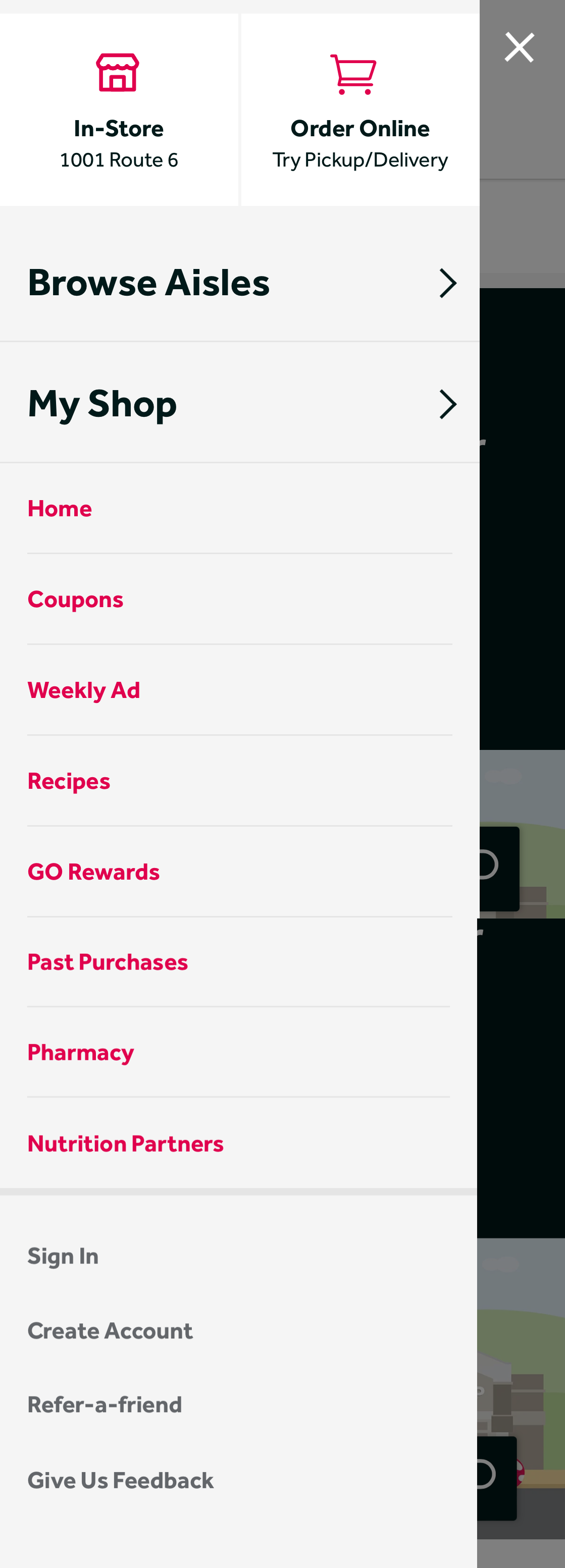565x1568 pixels.
Task: Select Weekly Ad in the menu
Action: (84, 690)
